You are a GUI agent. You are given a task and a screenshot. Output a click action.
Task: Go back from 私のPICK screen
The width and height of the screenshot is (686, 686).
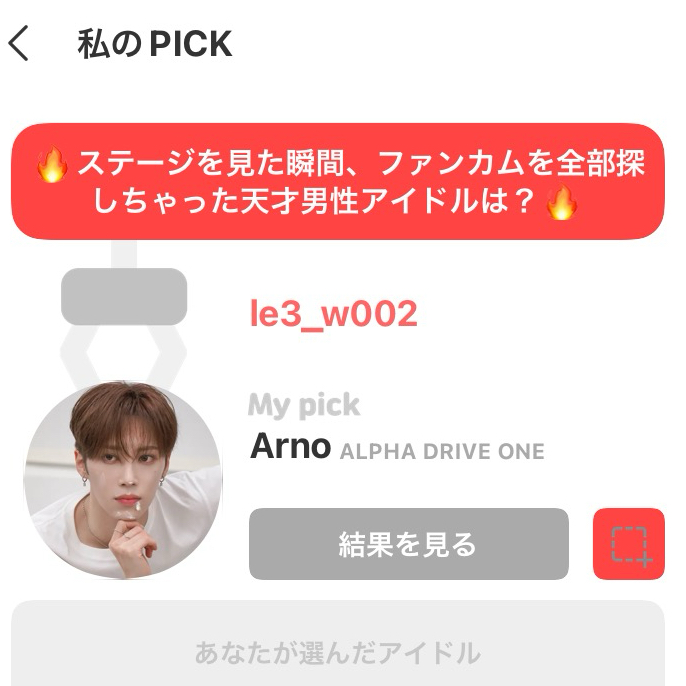pyautogui.click(x=20, y=44)
